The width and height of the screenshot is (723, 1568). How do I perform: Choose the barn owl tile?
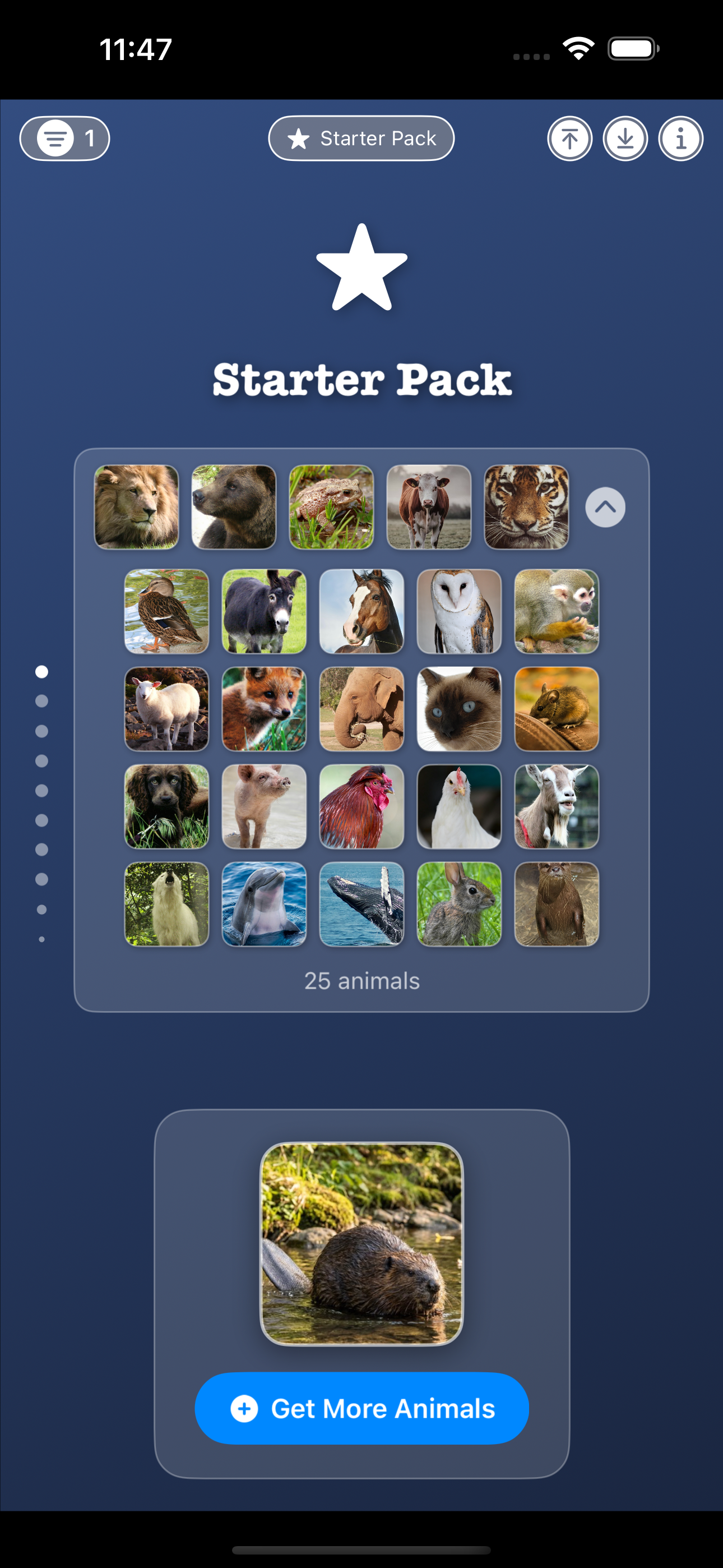pos(459,611)
